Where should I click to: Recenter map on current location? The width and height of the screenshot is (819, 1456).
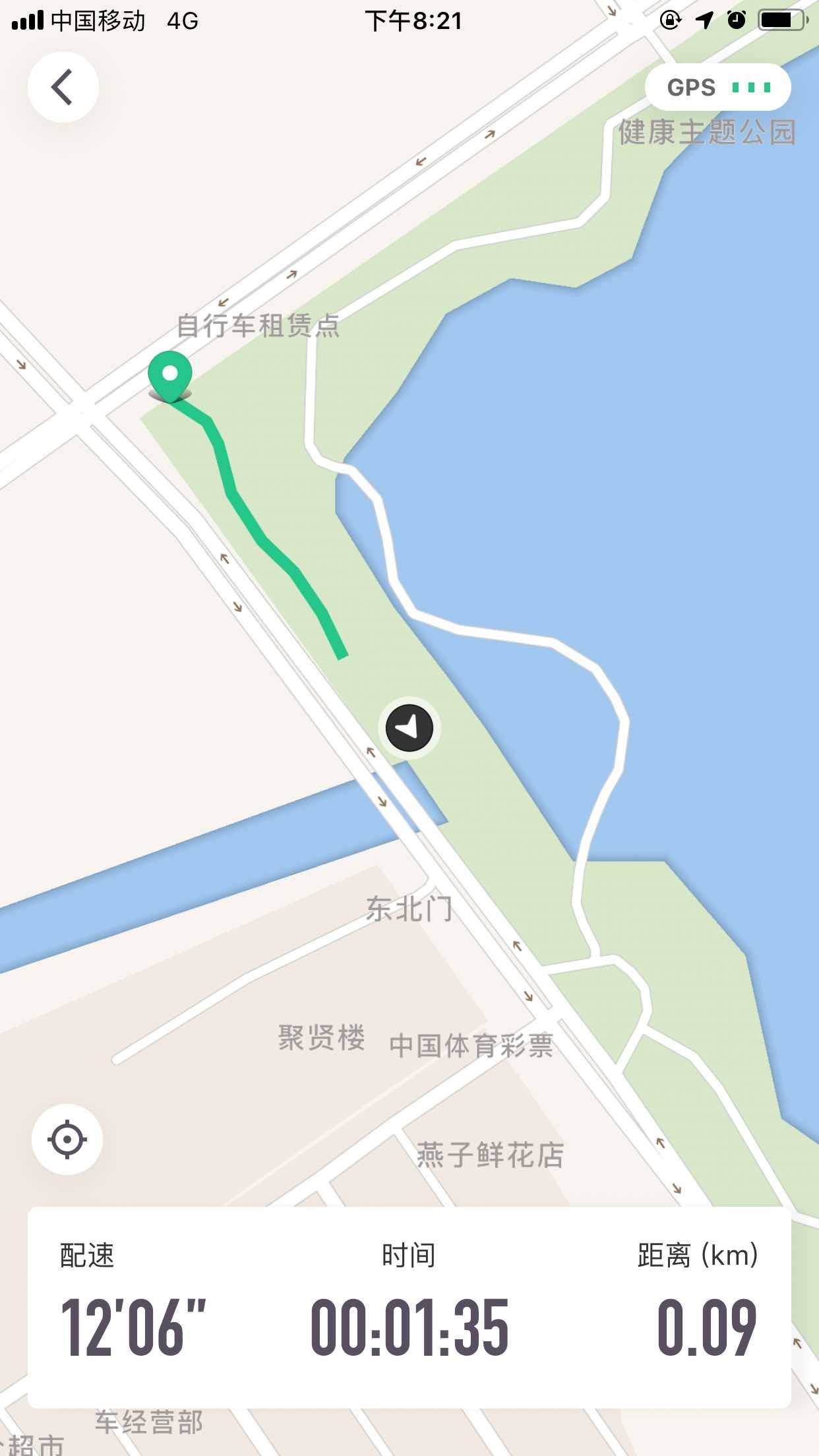pyautogui.click(x=67, y=1139)
